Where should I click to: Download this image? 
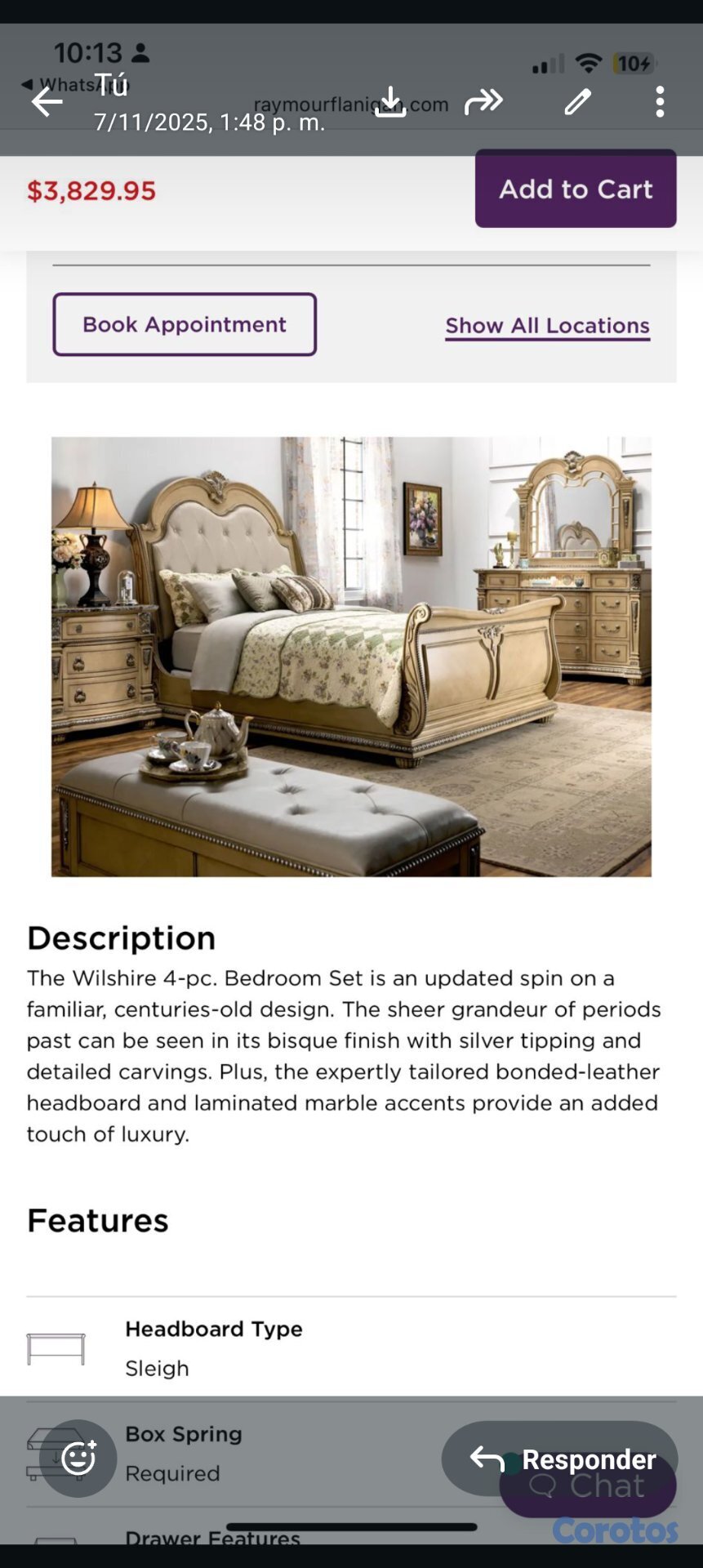coord(390,102)
